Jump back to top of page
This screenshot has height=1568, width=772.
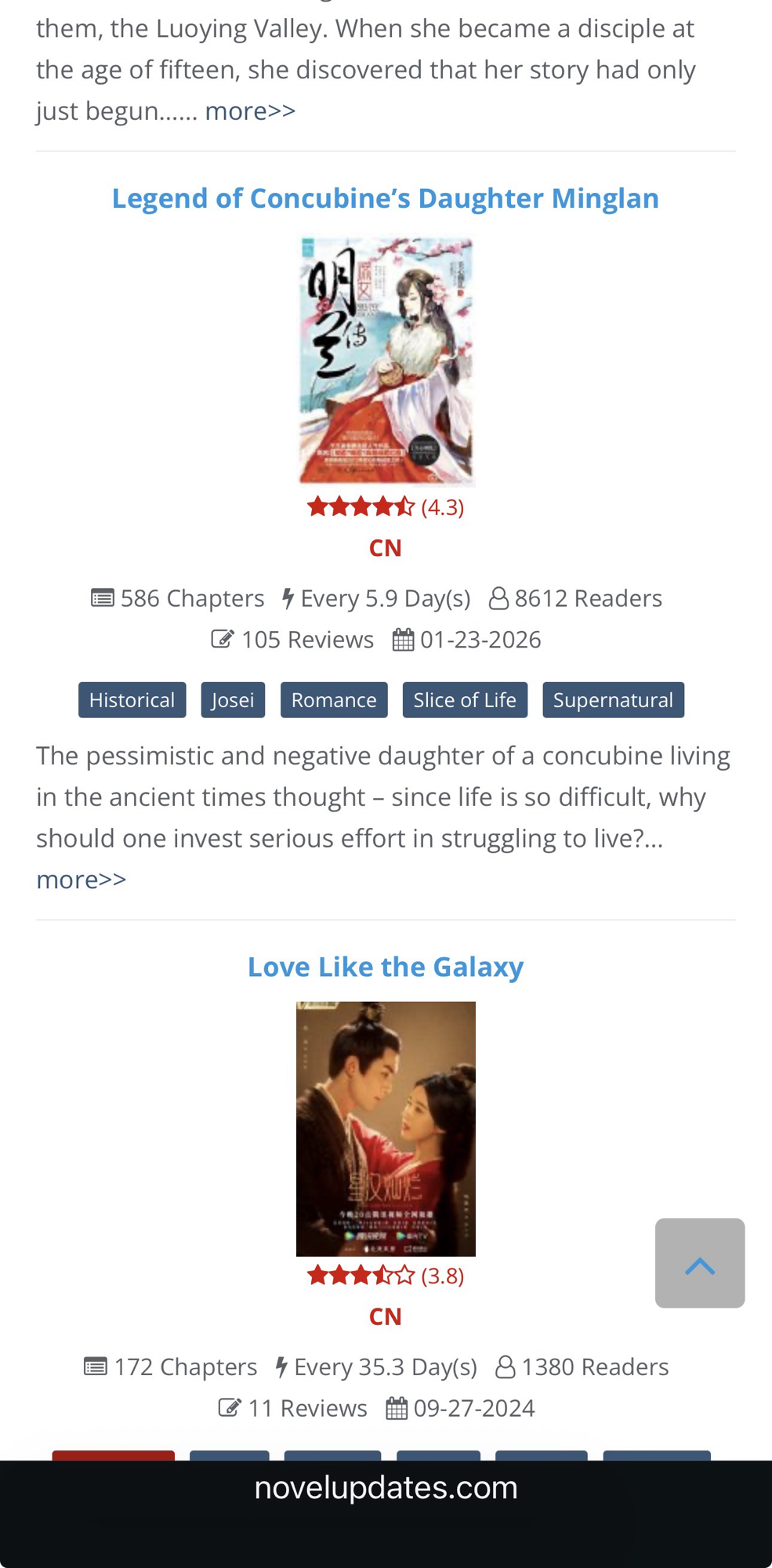click(699, 1263)
